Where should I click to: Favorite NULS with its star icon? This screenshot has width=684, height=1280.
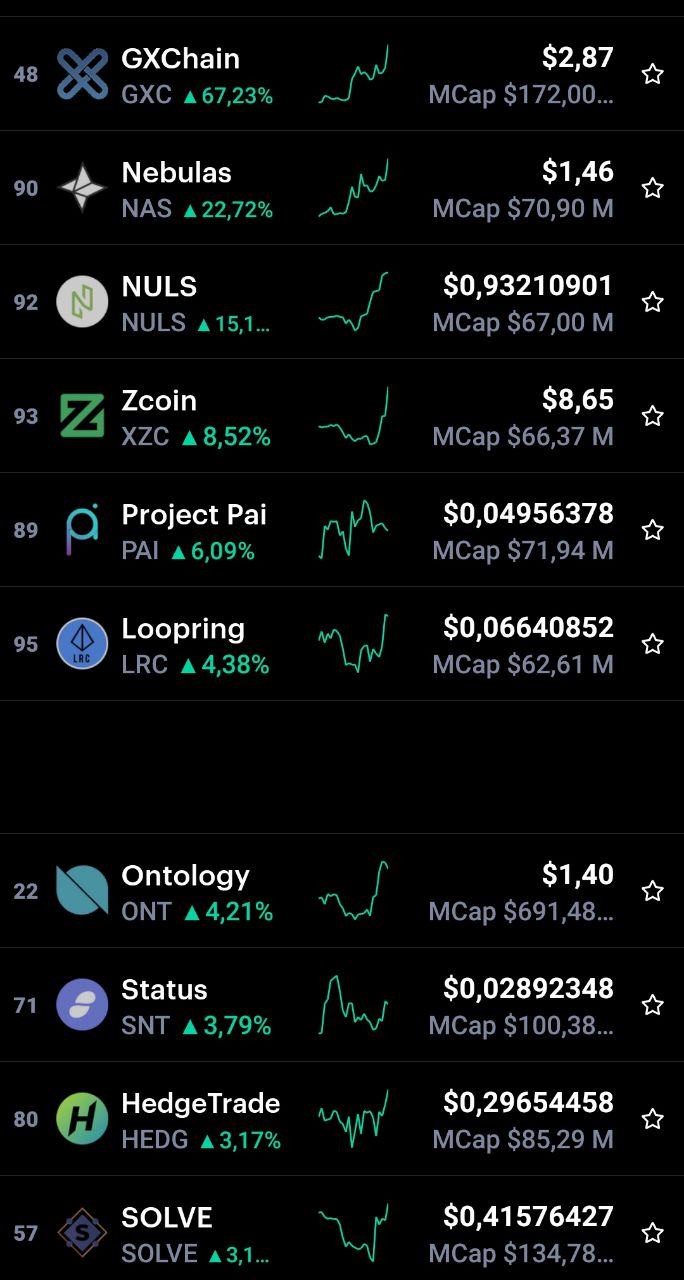(x=653, y=302)
